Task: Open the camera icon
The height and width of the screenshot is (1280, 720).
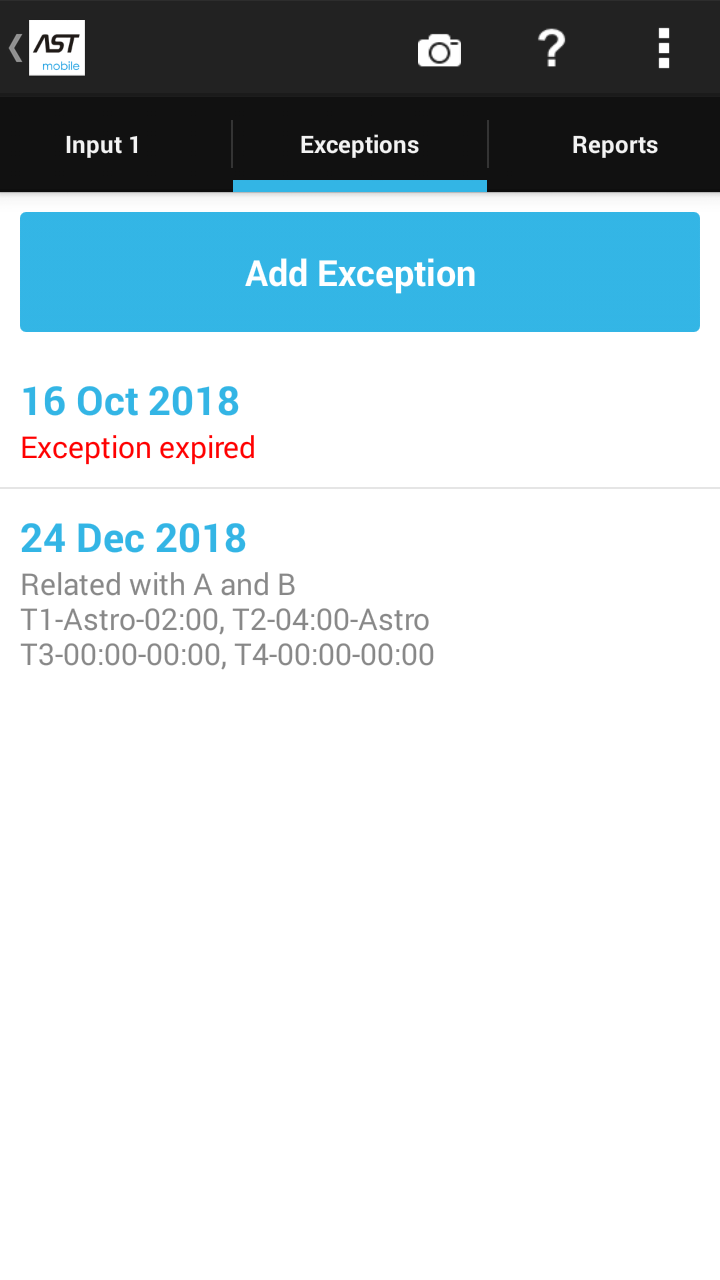Action: [439, 49]
